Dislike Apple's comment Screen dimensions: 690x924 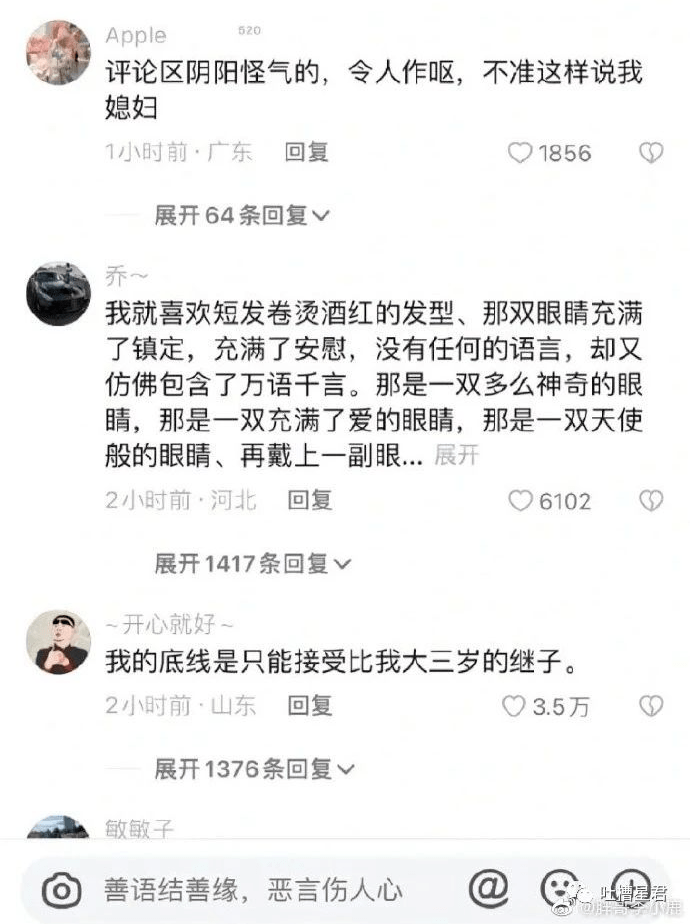click(651, 153)
